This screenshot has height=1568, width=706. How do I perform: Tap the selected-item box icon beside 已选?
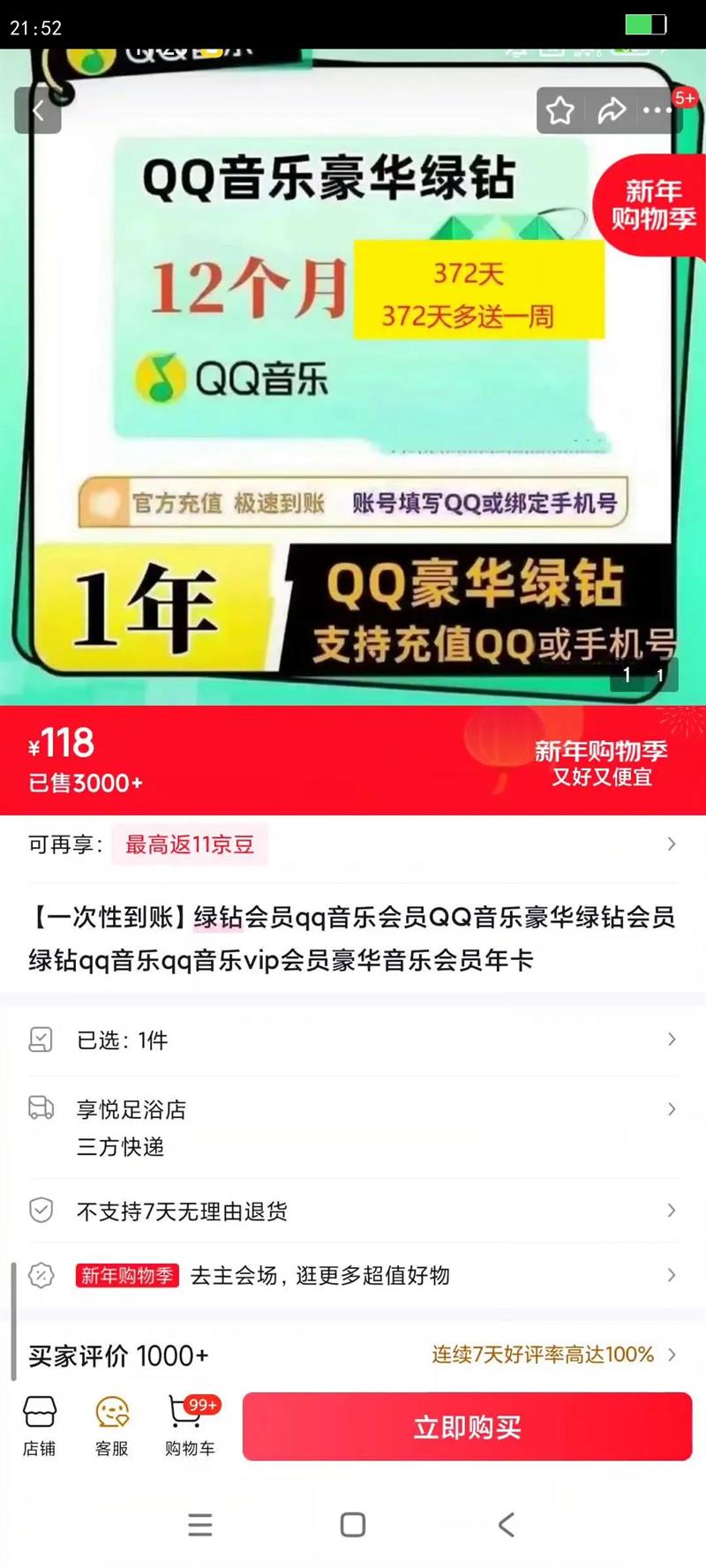(39, 1040)
